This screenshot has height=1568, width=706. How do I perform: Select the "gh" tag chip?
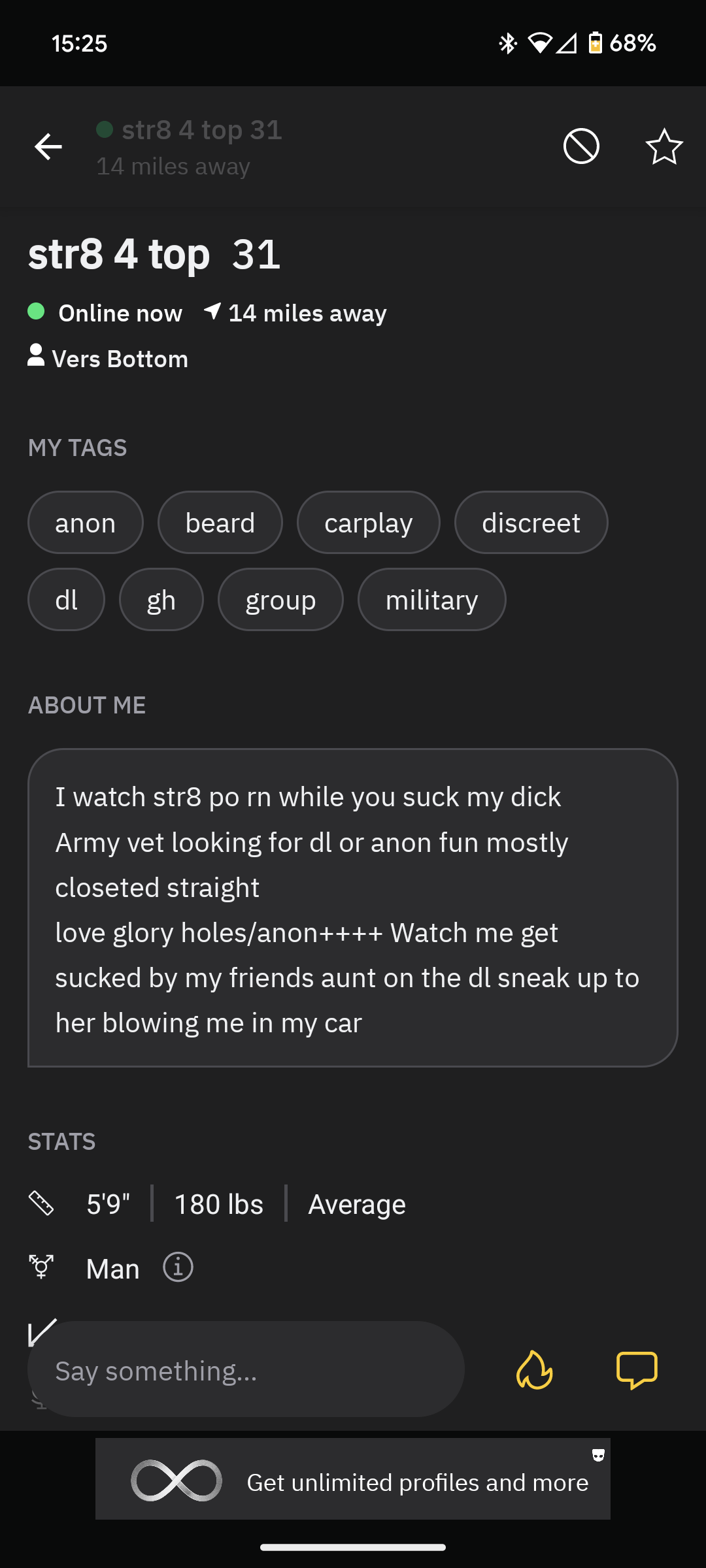161,600
